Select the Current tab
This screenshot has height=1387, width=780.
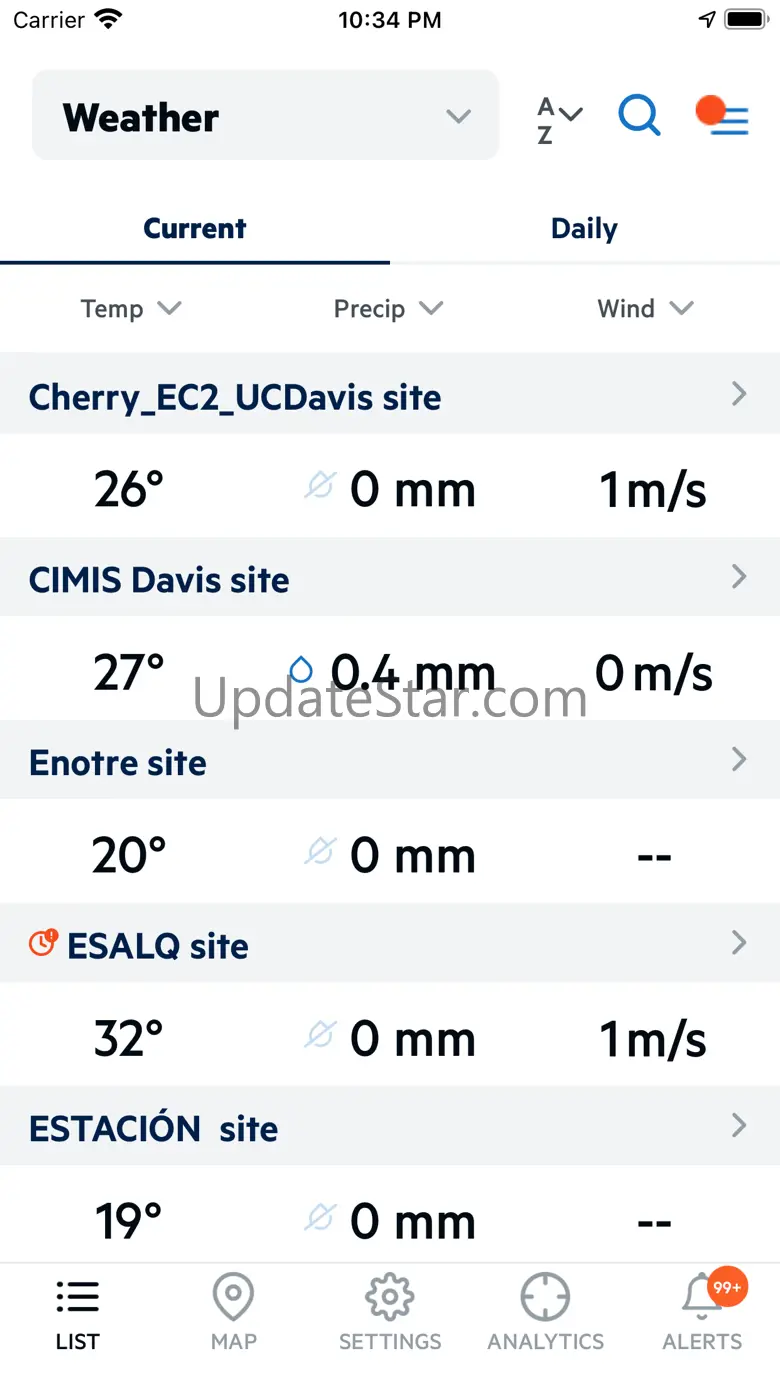point(195,228)
